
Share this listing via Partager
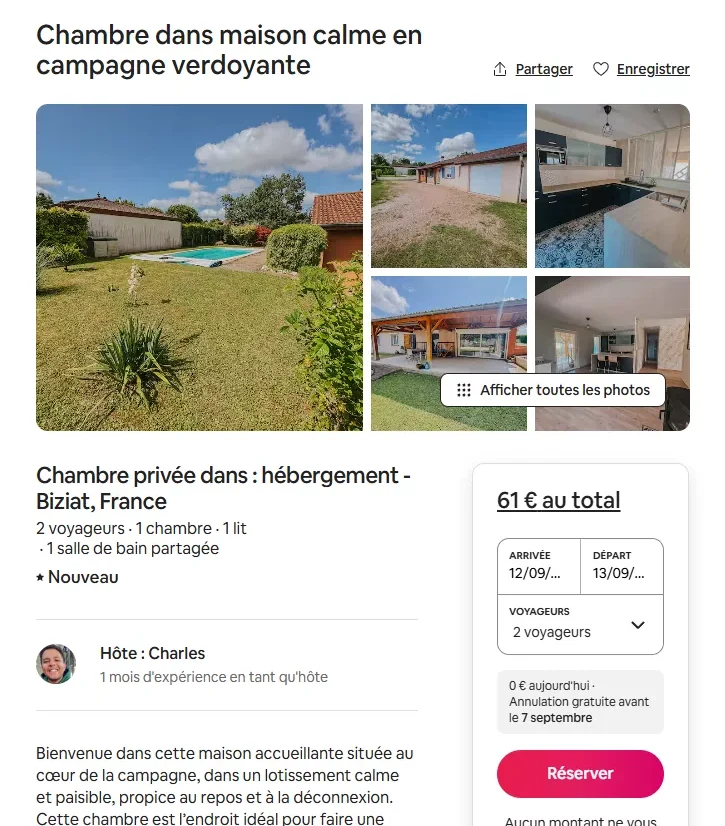533,69
